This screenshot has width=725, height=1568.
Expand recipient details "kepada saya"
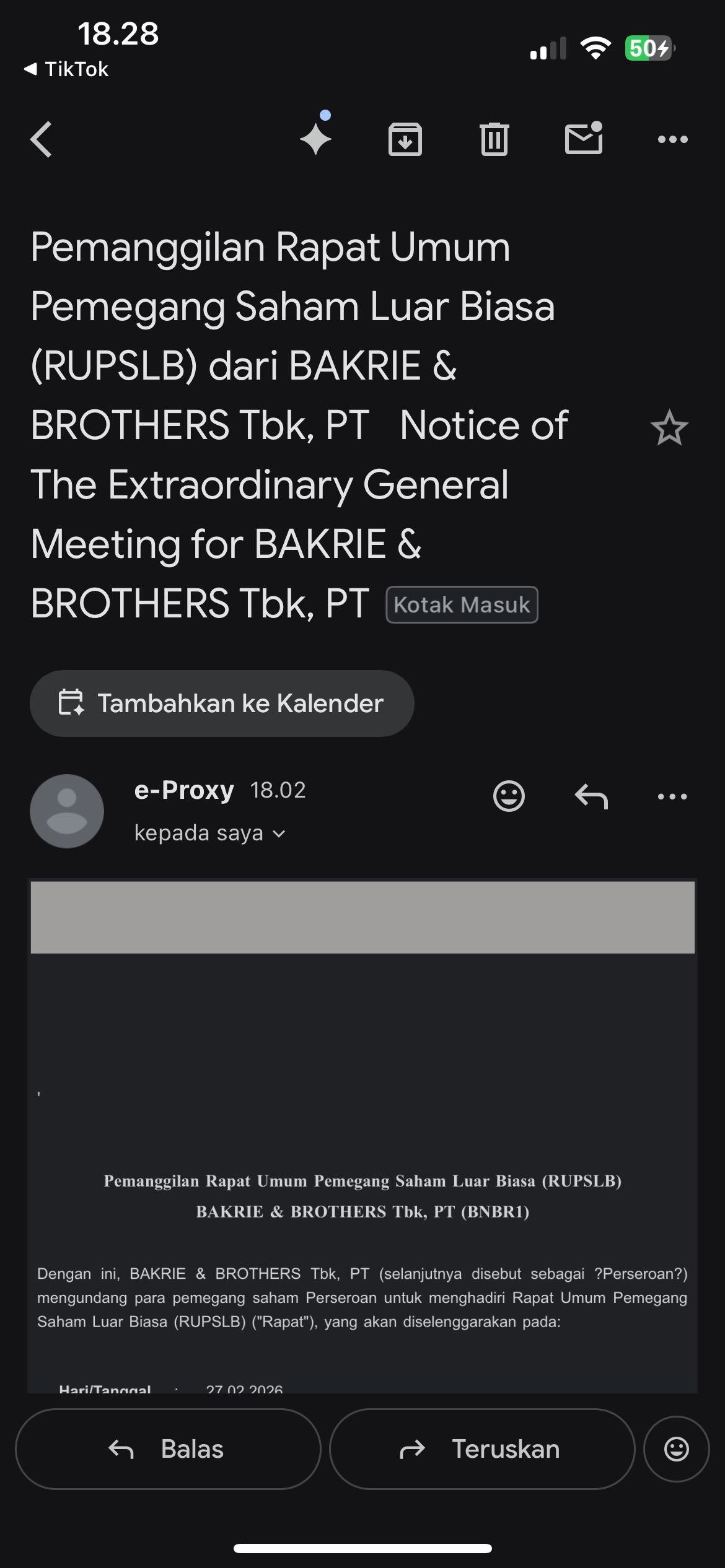coord(211,834)
